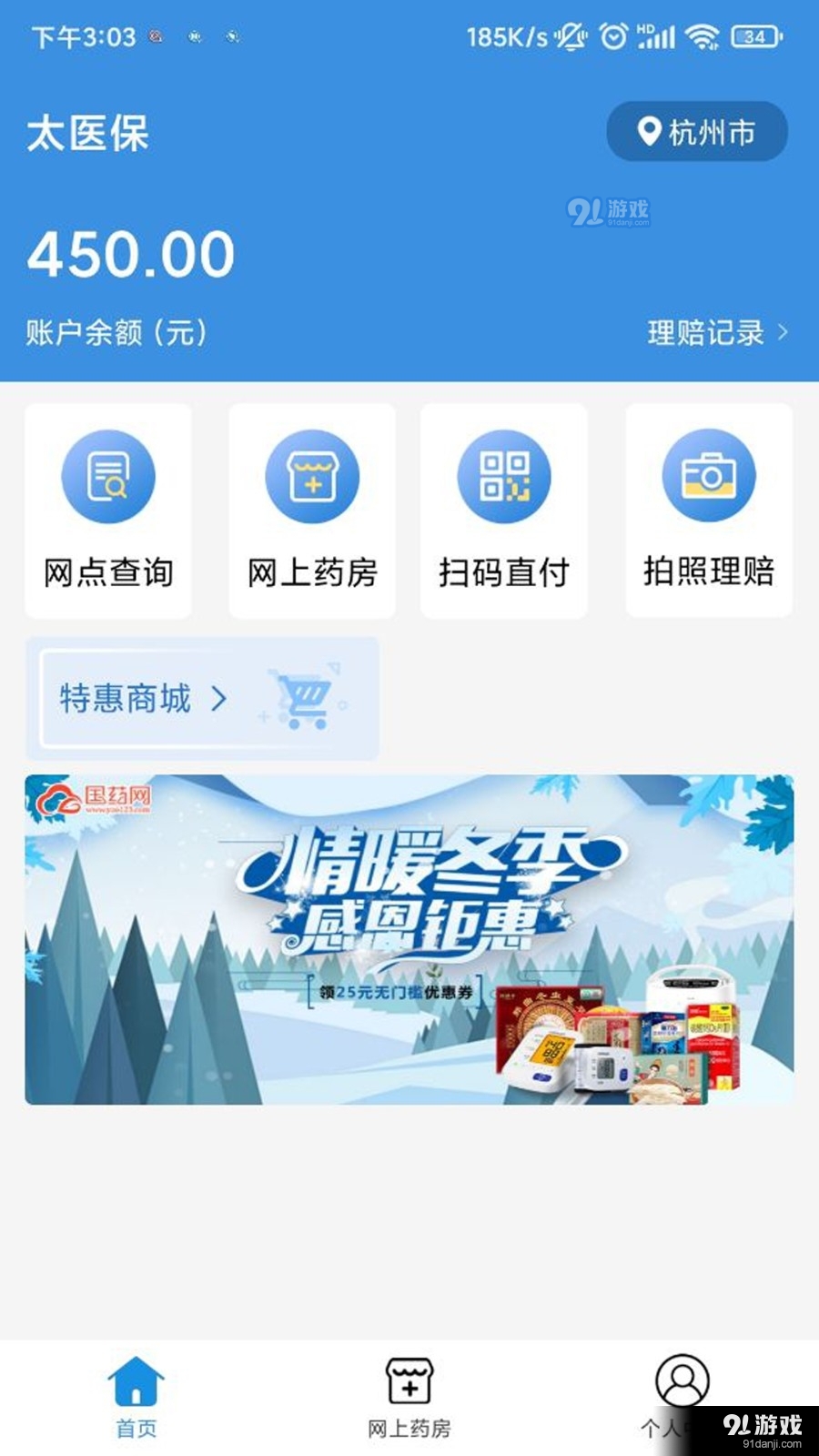819x1456 pixels.
Task: Open the 特惠商城 arrow expander
Action: 219,699
